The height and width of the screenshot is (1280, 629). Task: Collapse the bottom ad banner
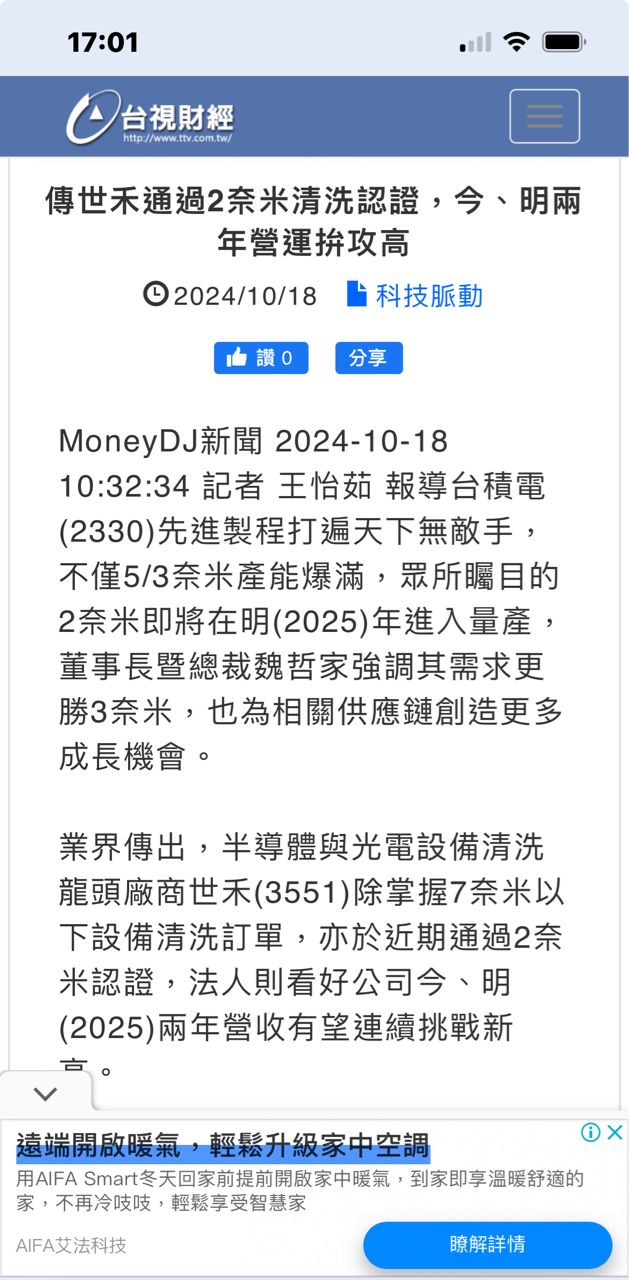[x=45, y=1093]
